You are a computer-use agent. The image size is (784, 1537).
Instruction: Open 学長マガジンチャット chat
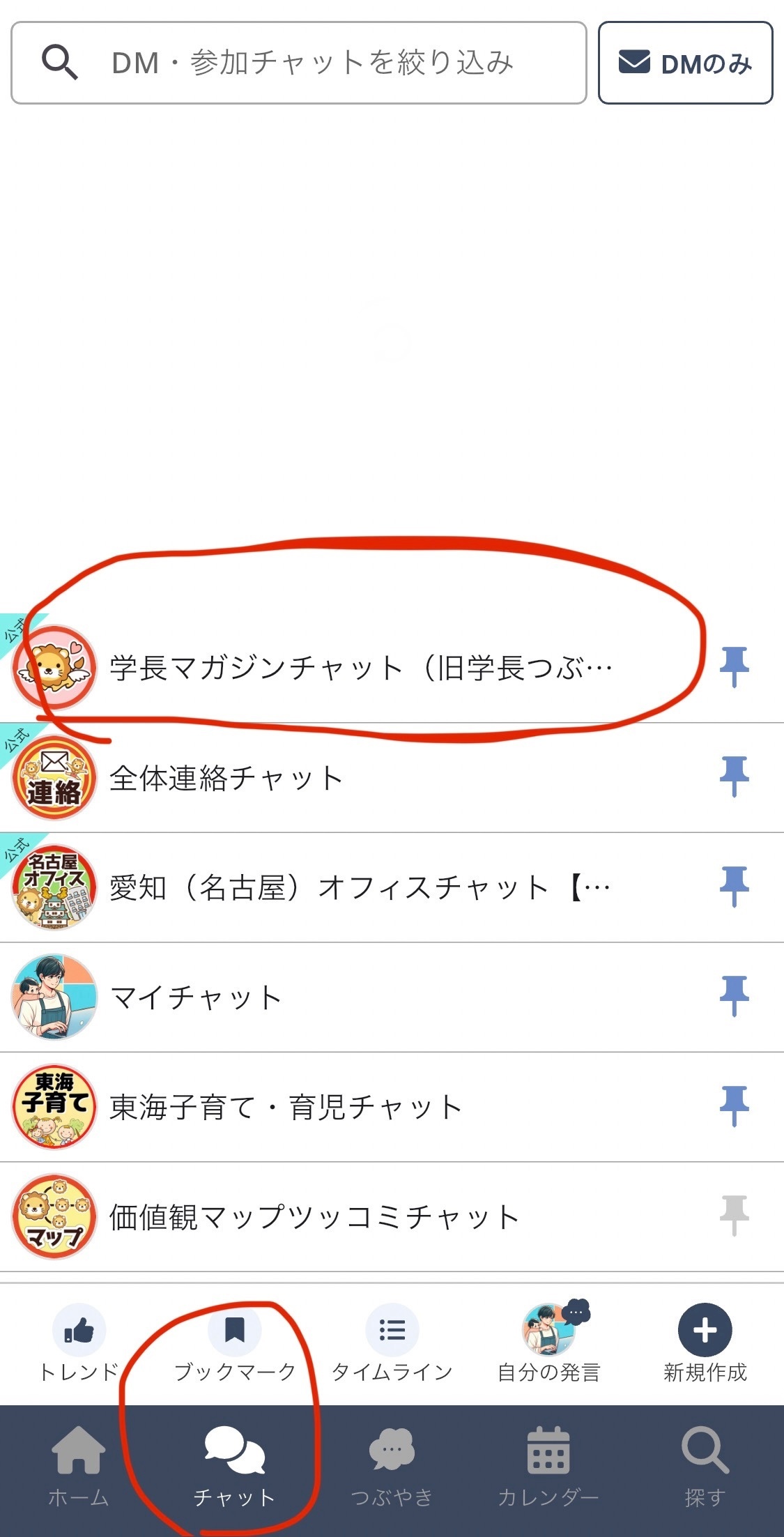point(361,668)
